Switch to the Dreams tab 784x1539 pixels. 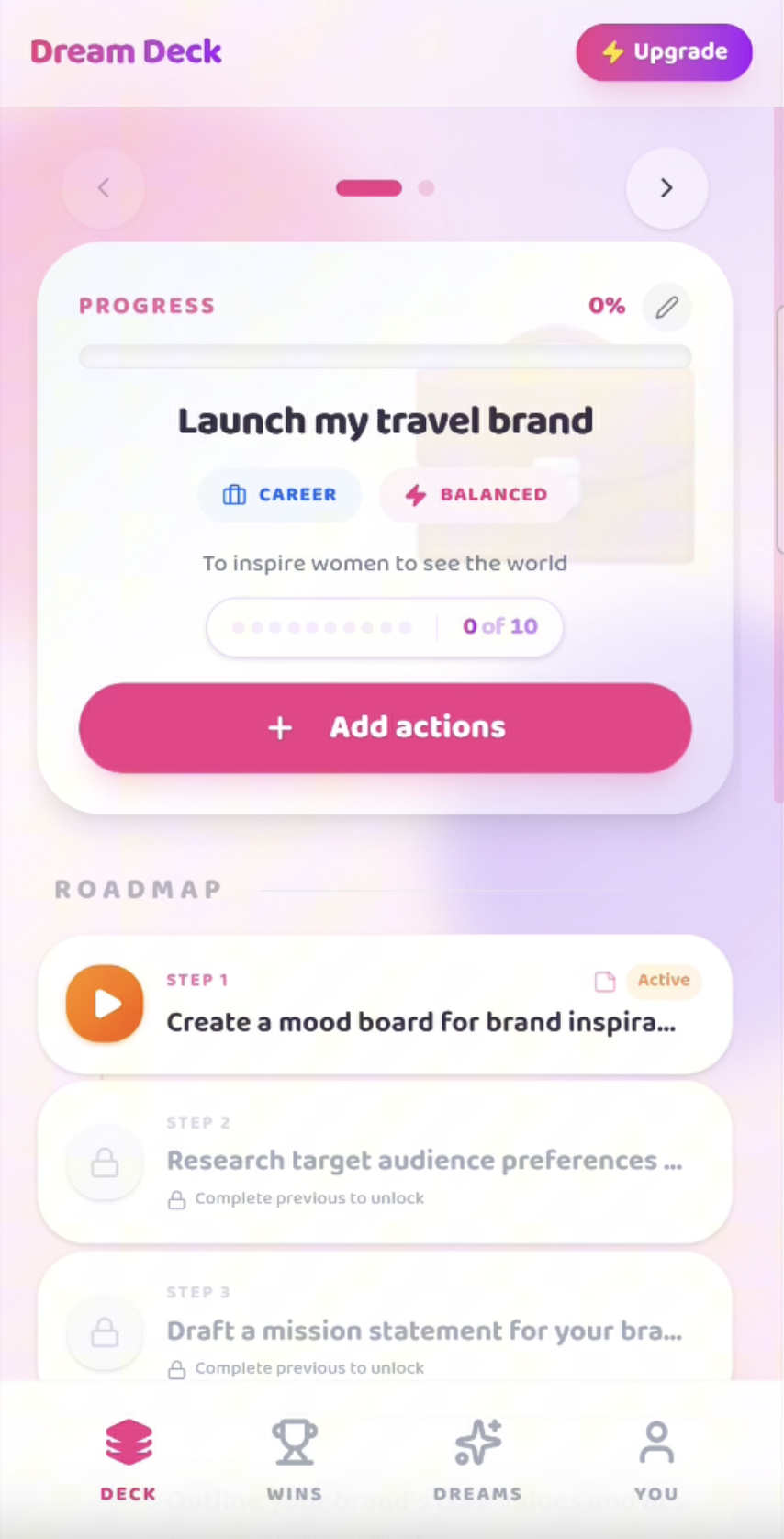477,1460
